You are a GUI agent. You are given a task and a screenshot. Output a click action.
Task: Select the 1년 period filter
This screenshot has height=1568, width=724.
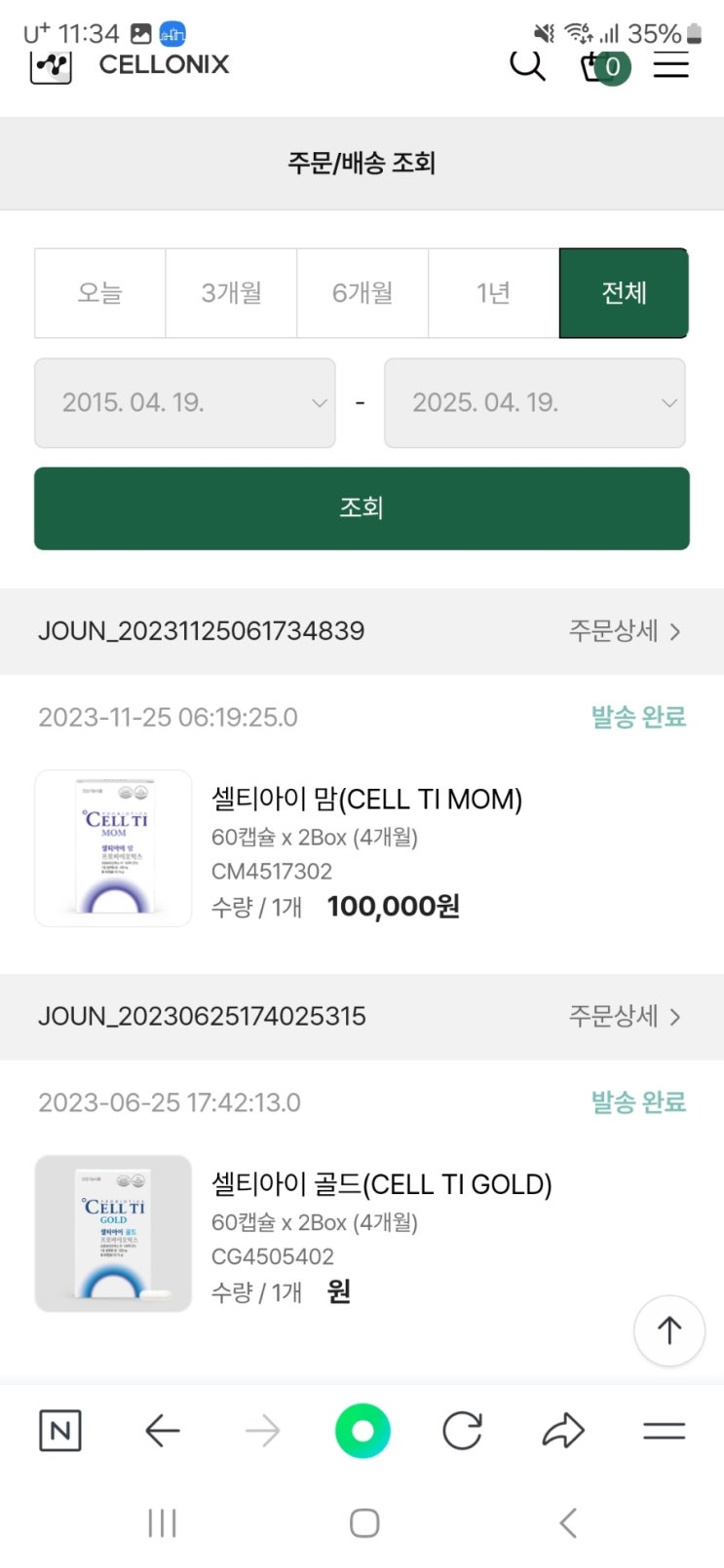(493, 293)
